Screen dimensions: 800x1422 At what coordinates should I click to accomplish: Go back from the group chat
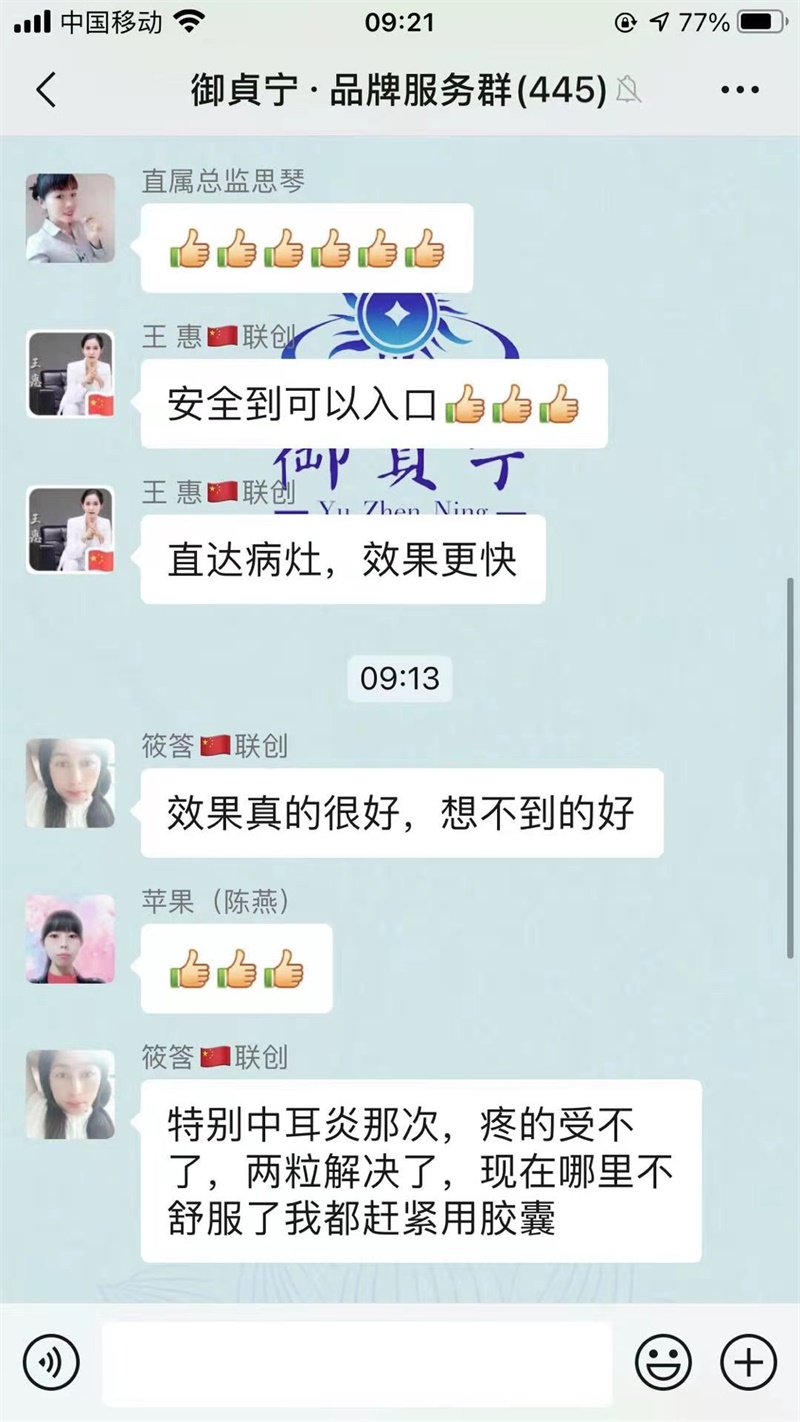(46, 90)
